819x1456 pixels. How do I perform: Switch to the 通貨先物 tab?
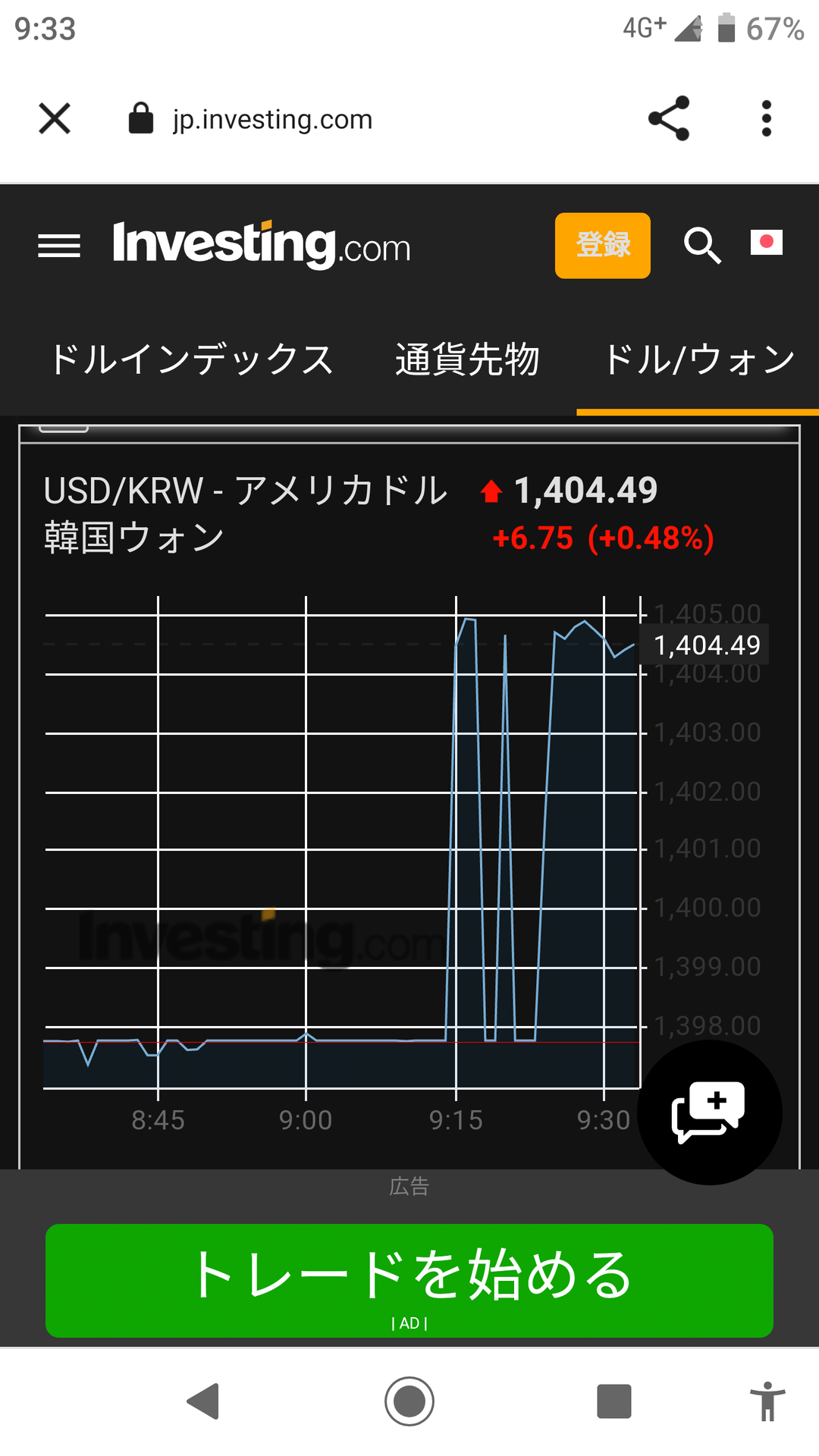click(467, 359)
